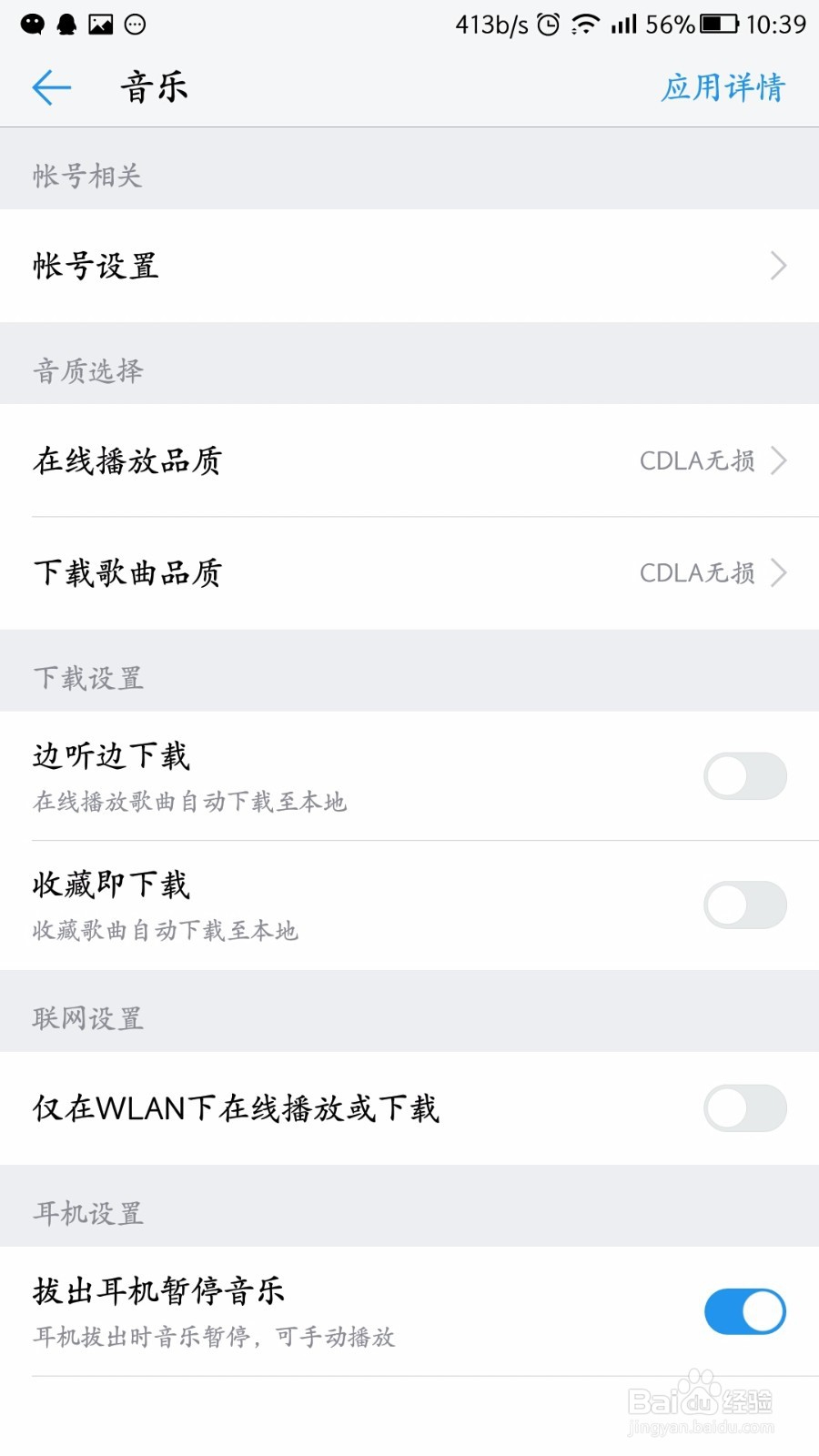Open 下载歌曲品质 quality selector
Image resolution: width=819 pixels, height=1456 pixels.
tap(409, 572)
